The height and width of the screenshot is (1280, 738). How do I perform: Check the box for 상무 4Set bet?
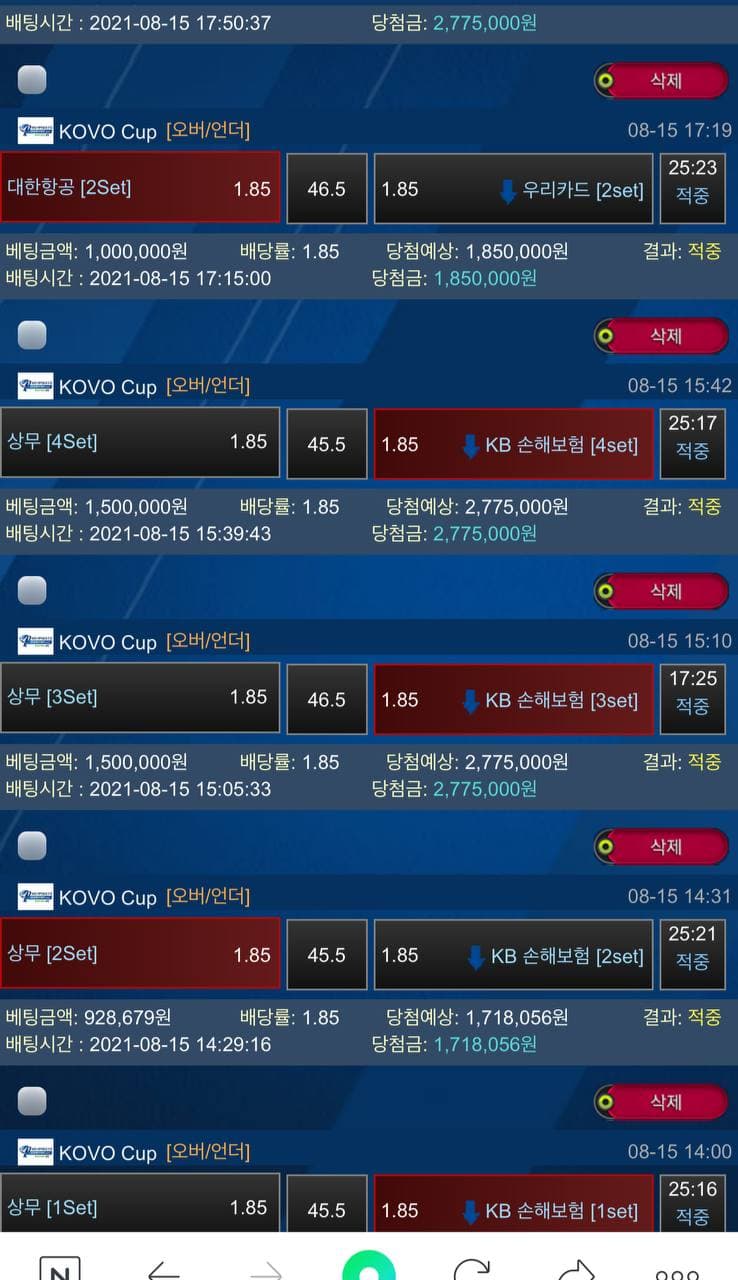click(32, 335)
